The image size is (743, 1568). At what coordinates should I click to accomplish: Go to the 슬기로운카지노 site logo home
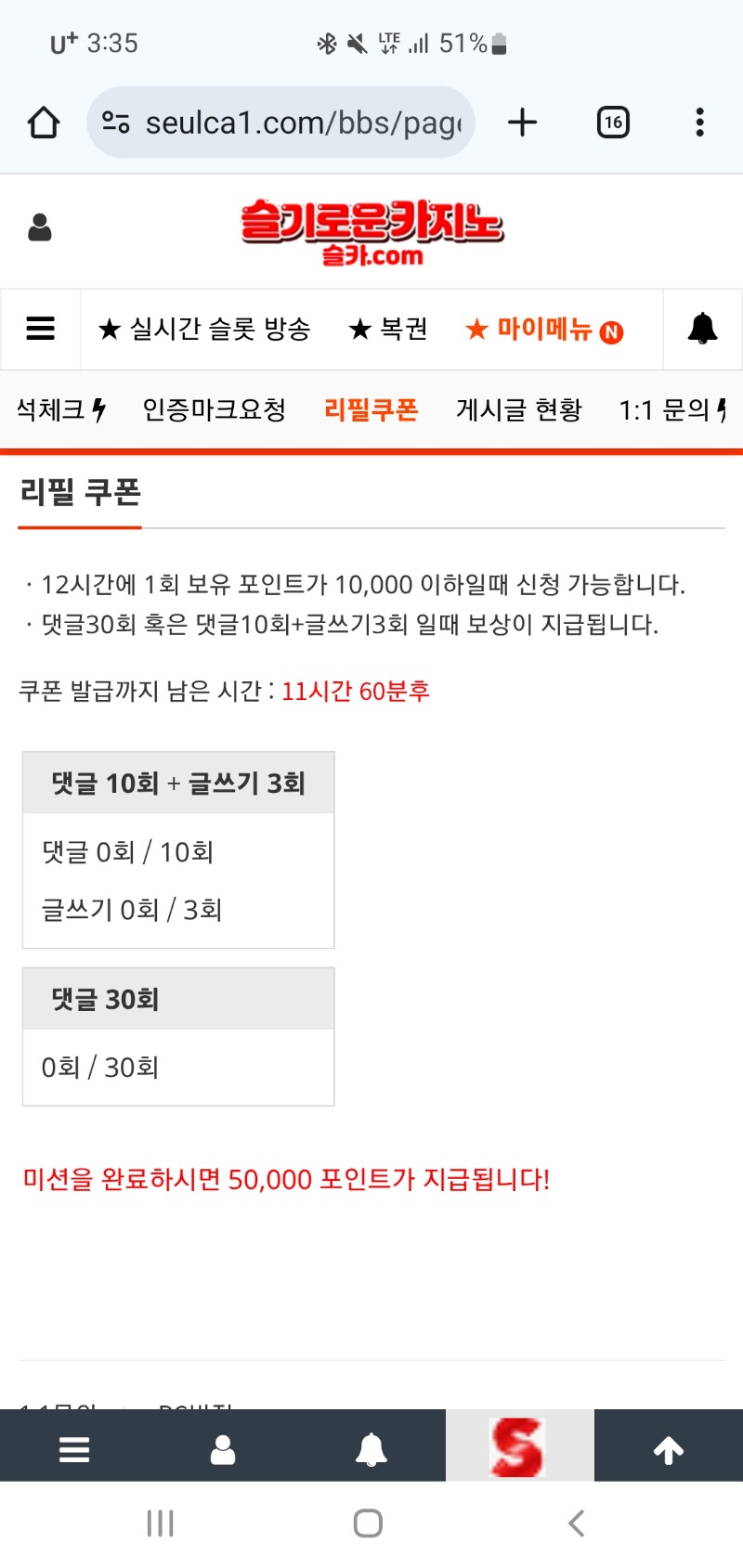pos(371,232)
